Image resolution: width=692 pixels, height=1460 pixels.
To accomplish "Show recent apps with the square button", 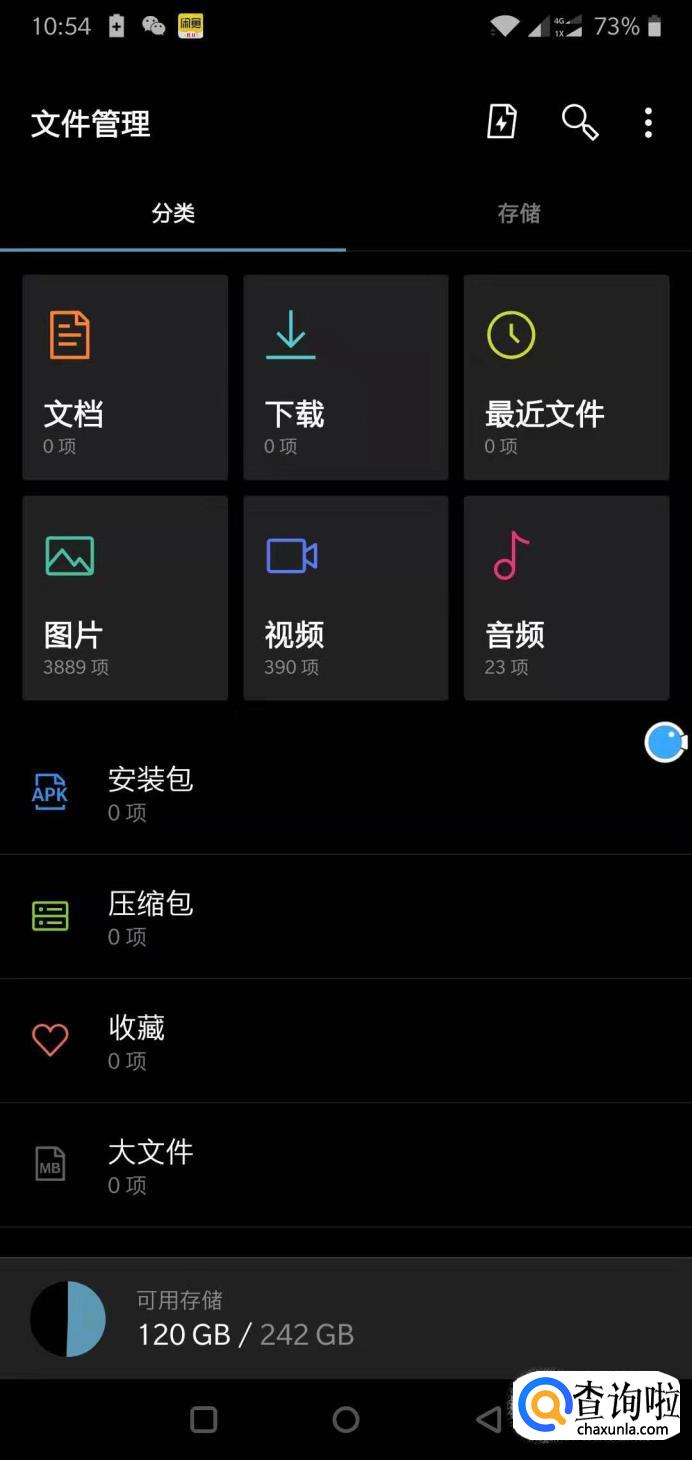I will (204, 1419).
